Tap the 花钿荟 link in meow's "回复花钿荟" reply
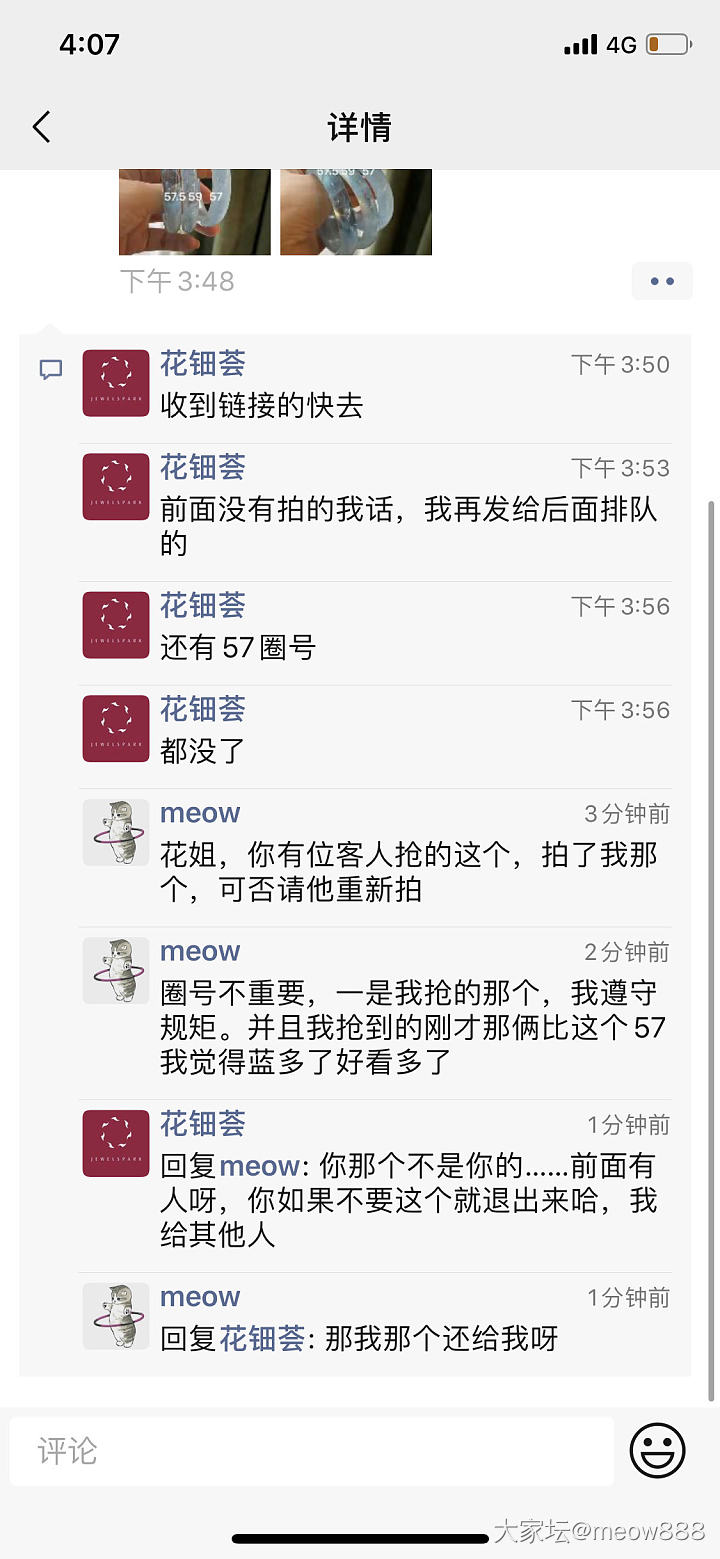Screen dimensions: 720x1559 [261, 1338]
